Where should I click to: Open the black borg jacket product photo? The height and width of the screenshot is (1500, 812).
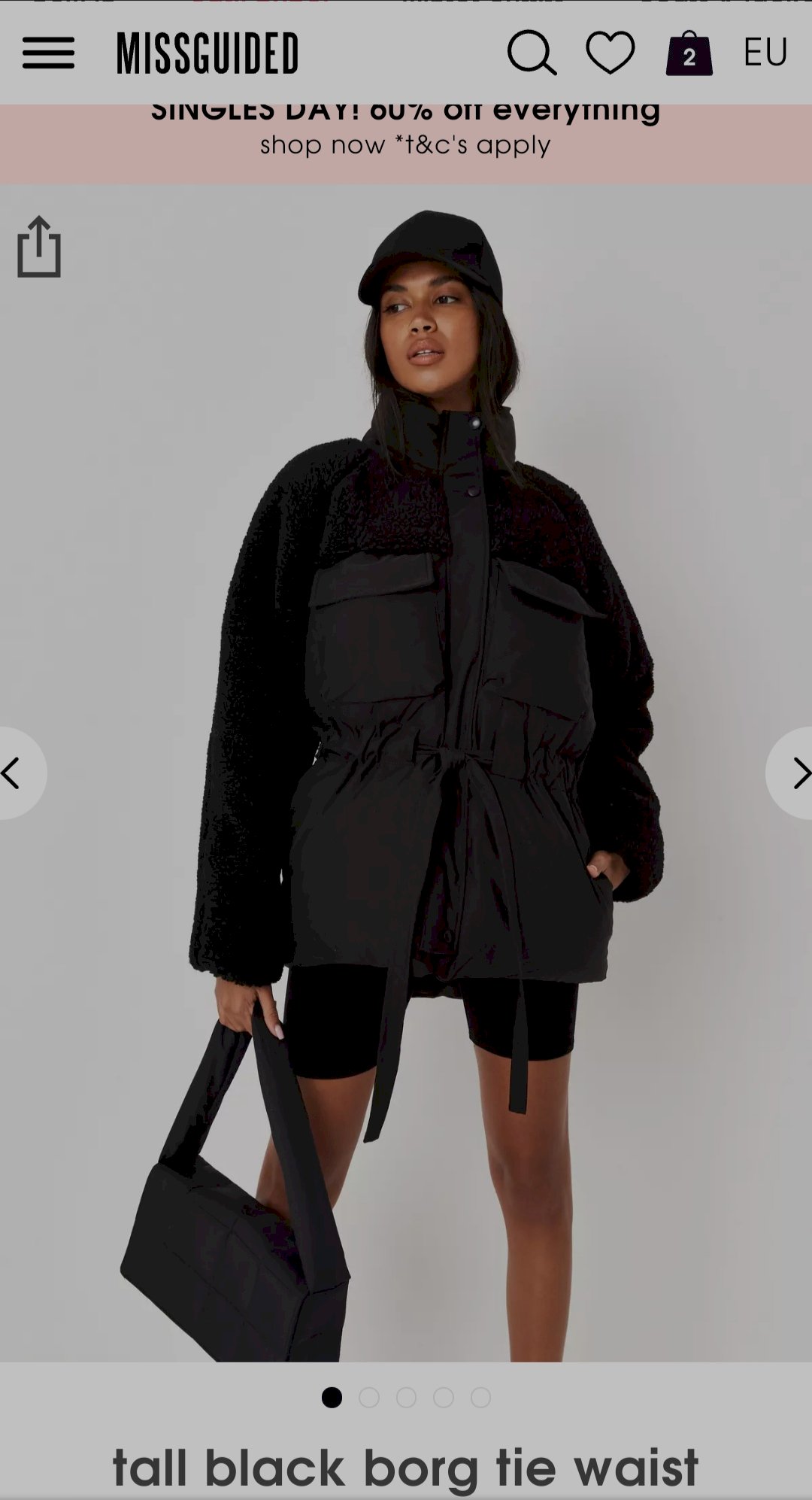[406, 773]
